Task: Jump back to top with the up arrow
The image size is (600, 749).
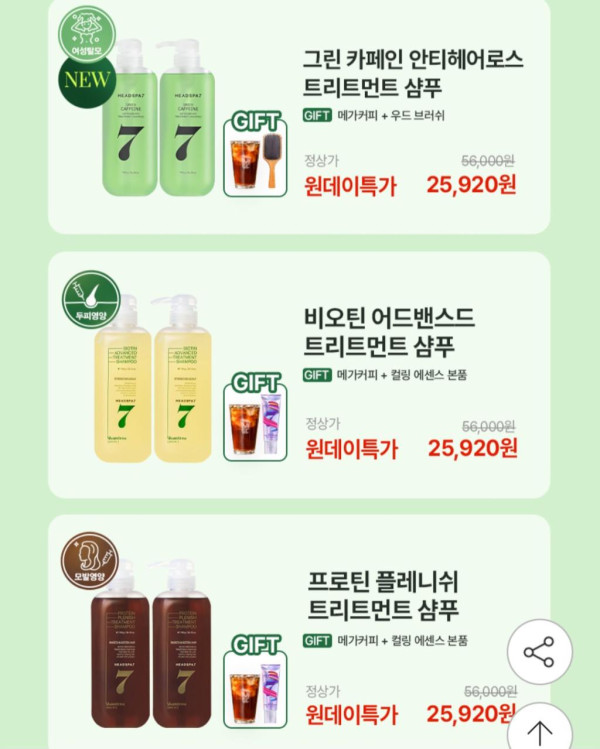Action: [539, 729]
